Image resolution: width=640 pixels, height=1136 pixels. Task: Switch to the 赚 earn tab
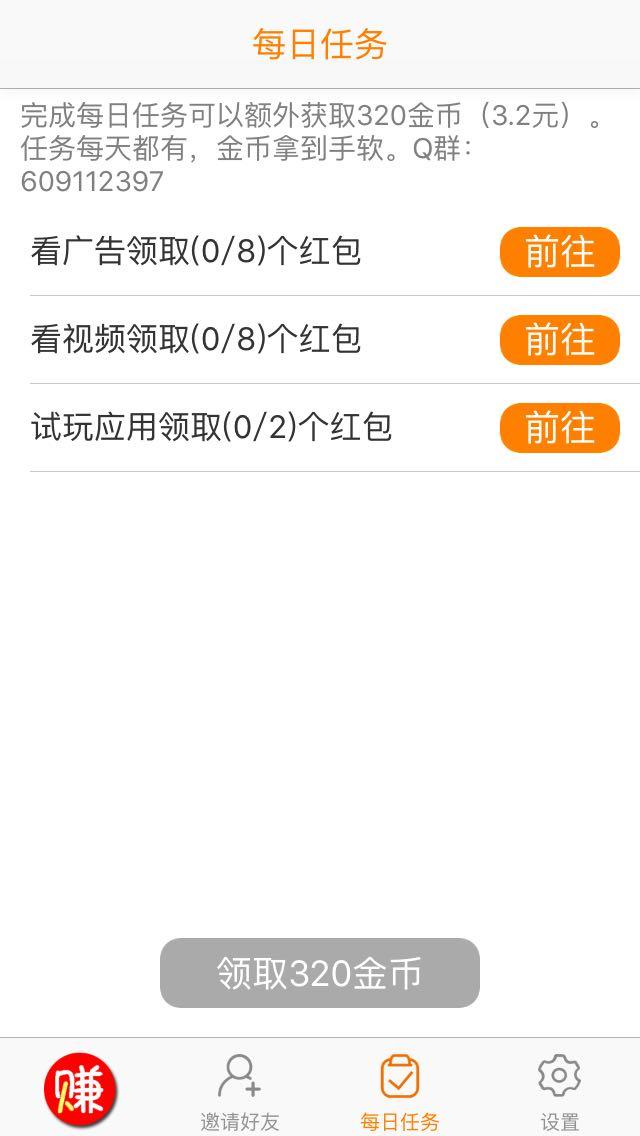click(80, 1088)
